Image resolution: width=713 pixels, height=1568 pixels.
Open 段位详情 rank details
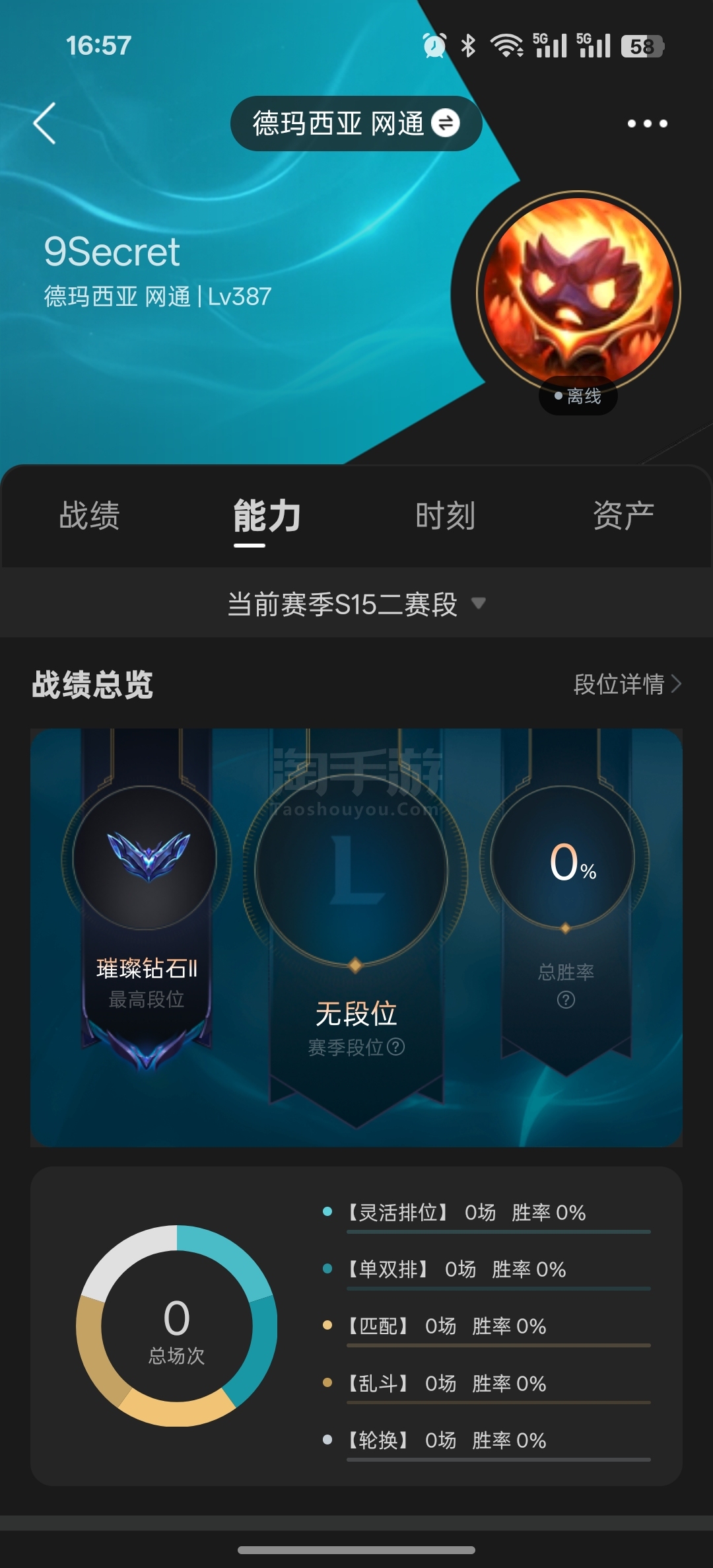[x=627, y=684]
